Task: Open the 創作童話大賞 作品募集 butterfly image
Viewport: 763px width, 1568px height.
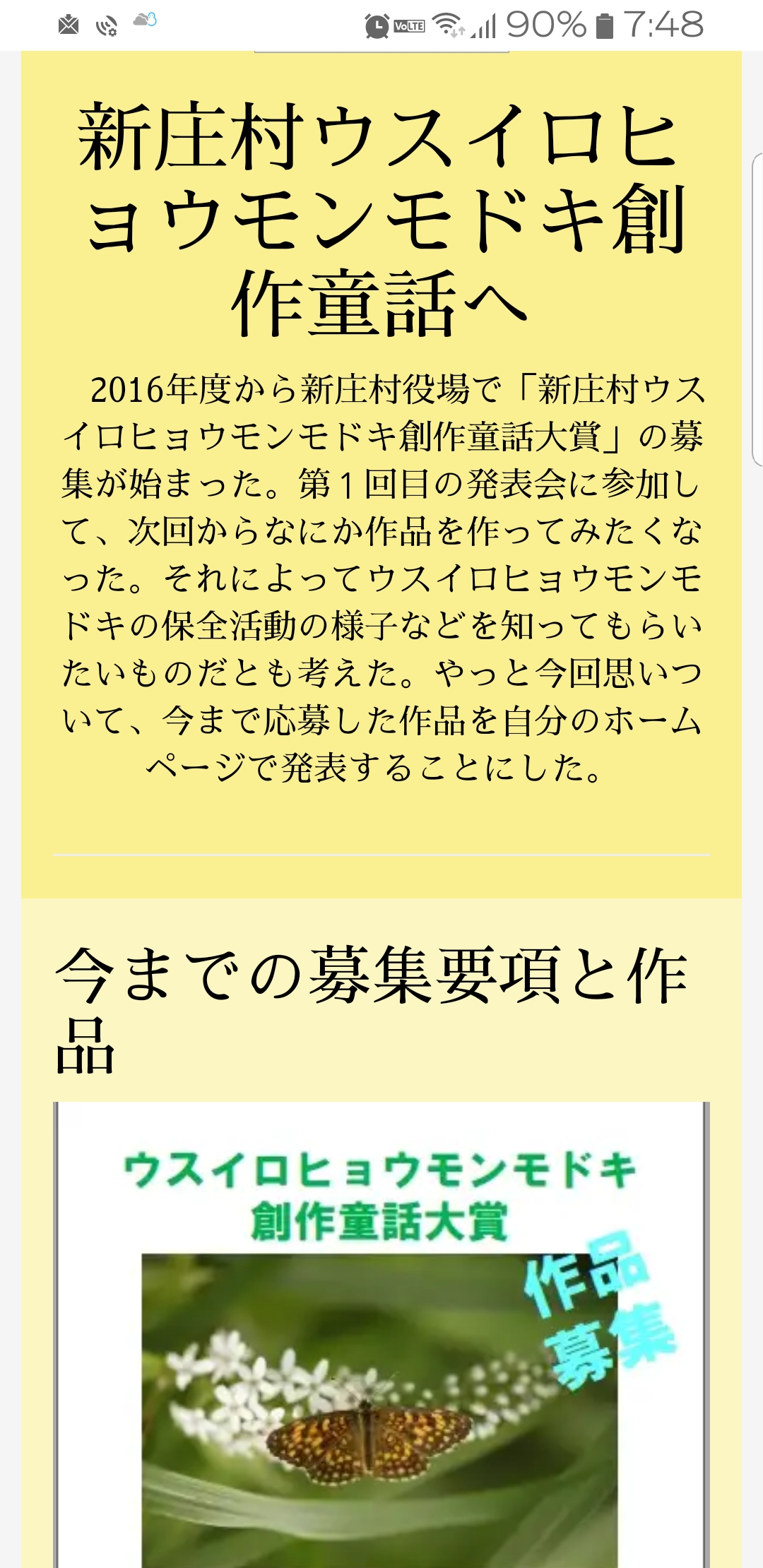Action: point(381,1335)
